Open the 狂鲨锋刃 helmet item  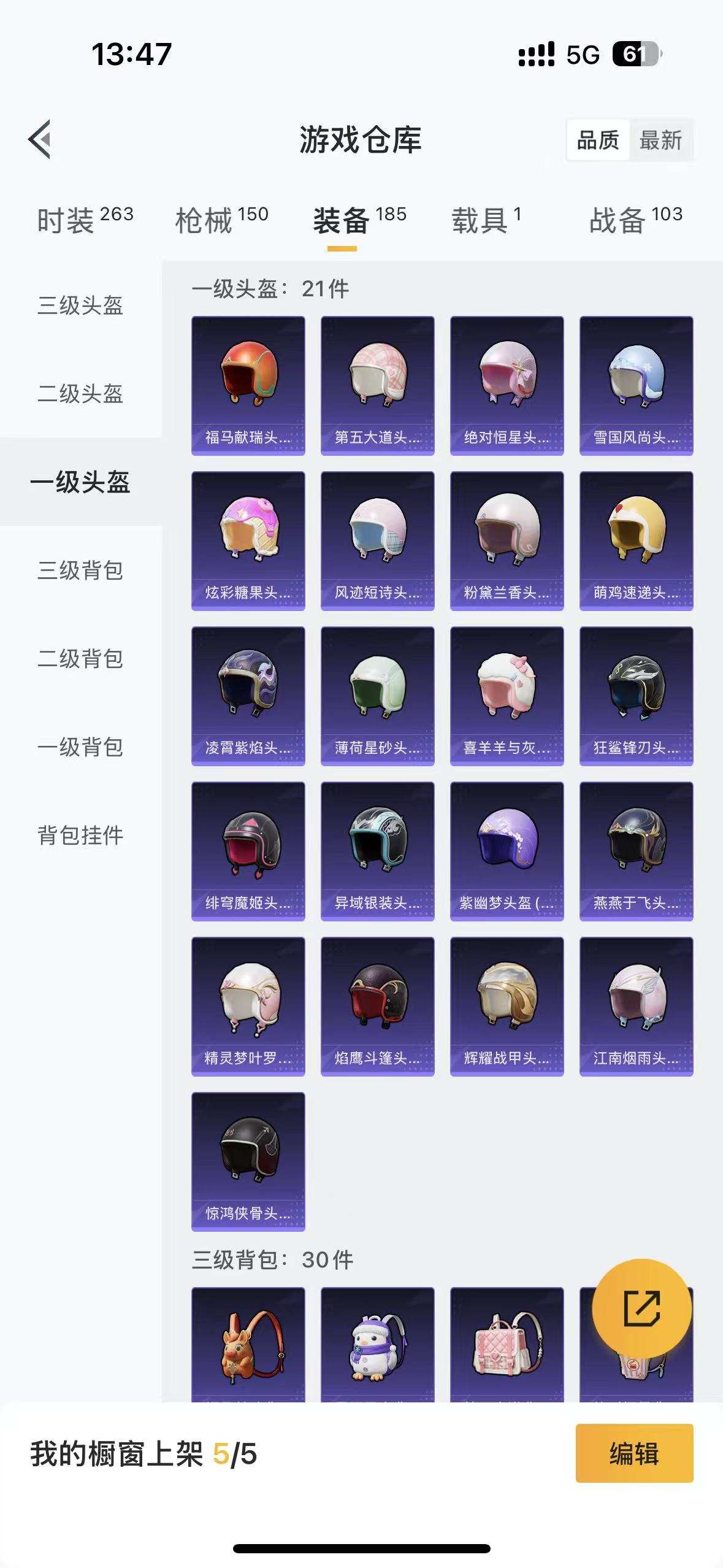point(636,696)
